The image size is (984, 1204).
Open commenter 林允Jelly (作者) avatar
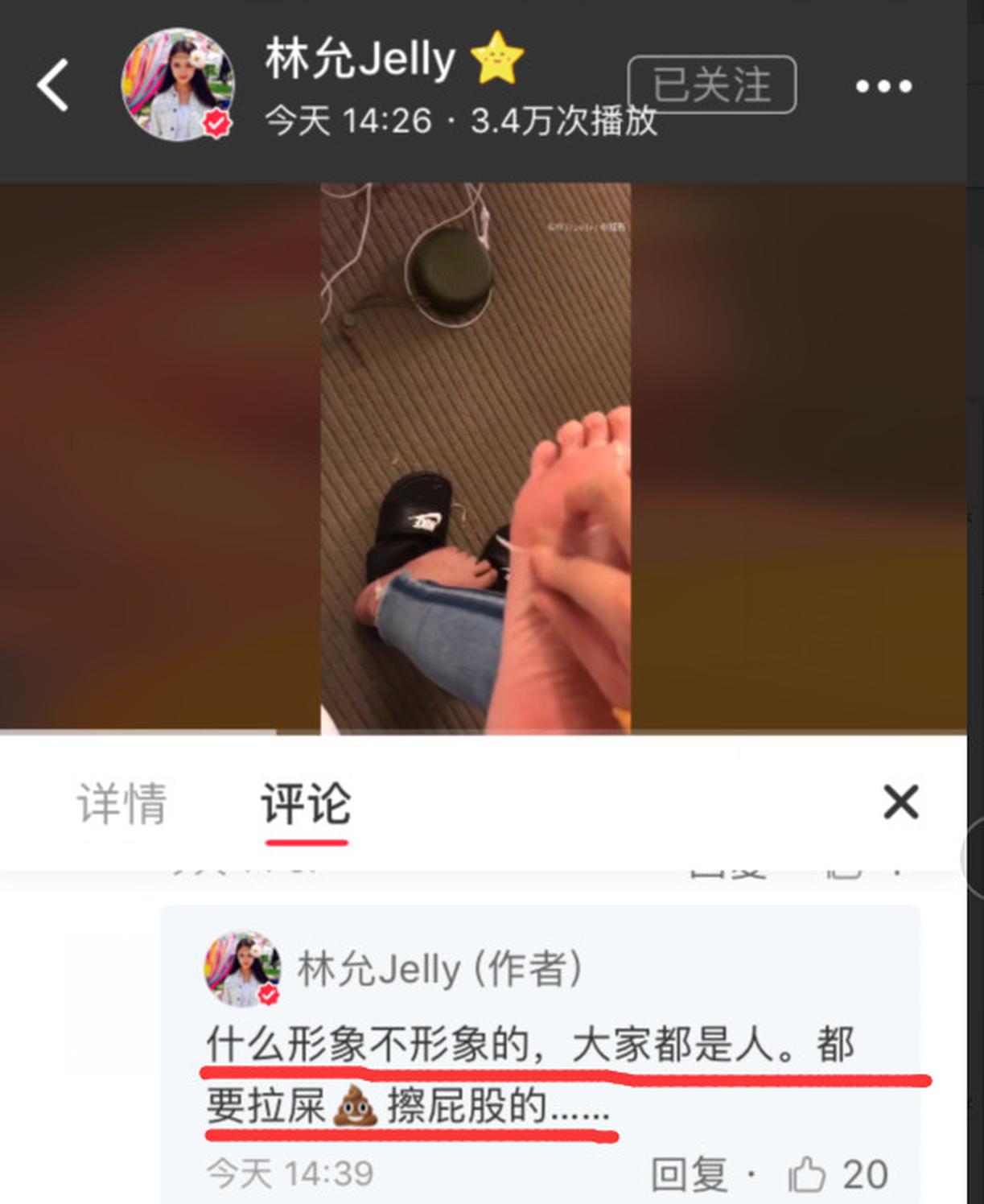point(241,969)
